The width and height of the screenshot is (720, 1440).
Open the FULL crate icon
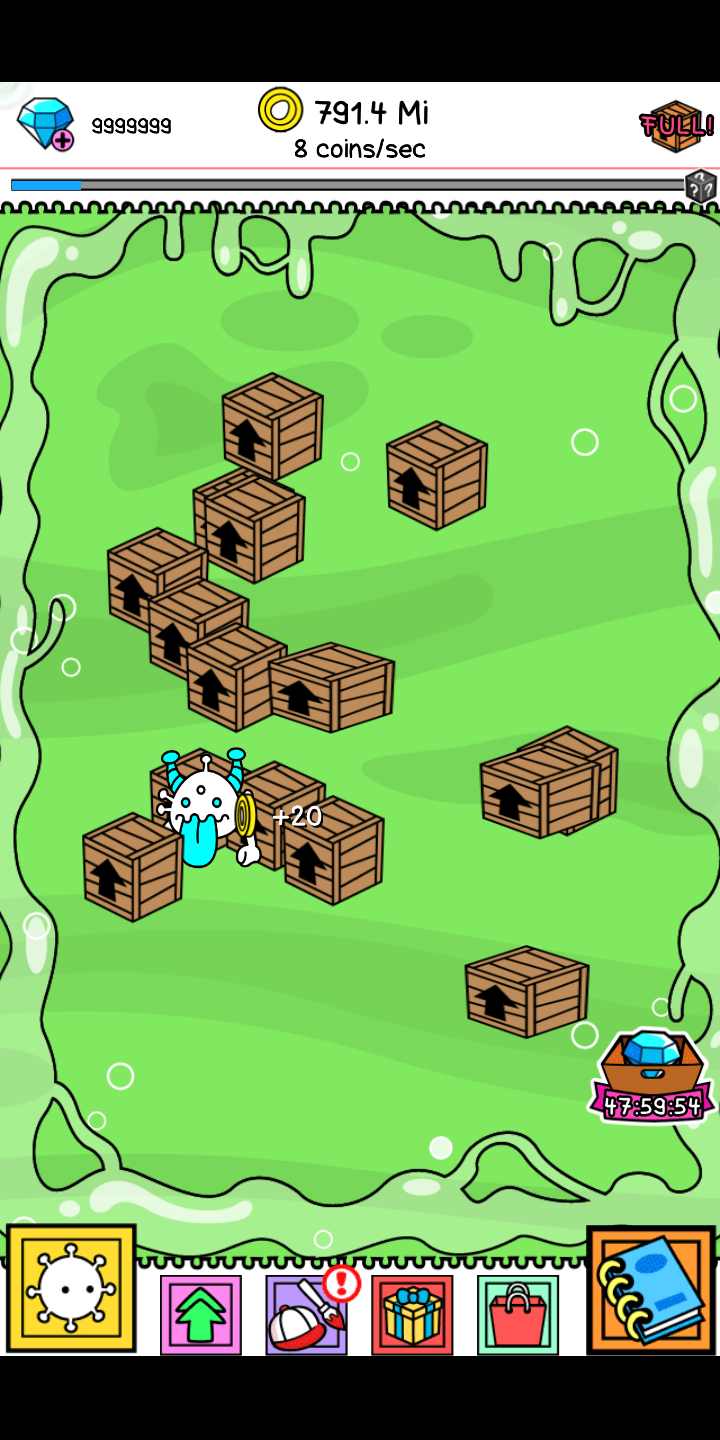pyautogui.click(x=677, y=126)
